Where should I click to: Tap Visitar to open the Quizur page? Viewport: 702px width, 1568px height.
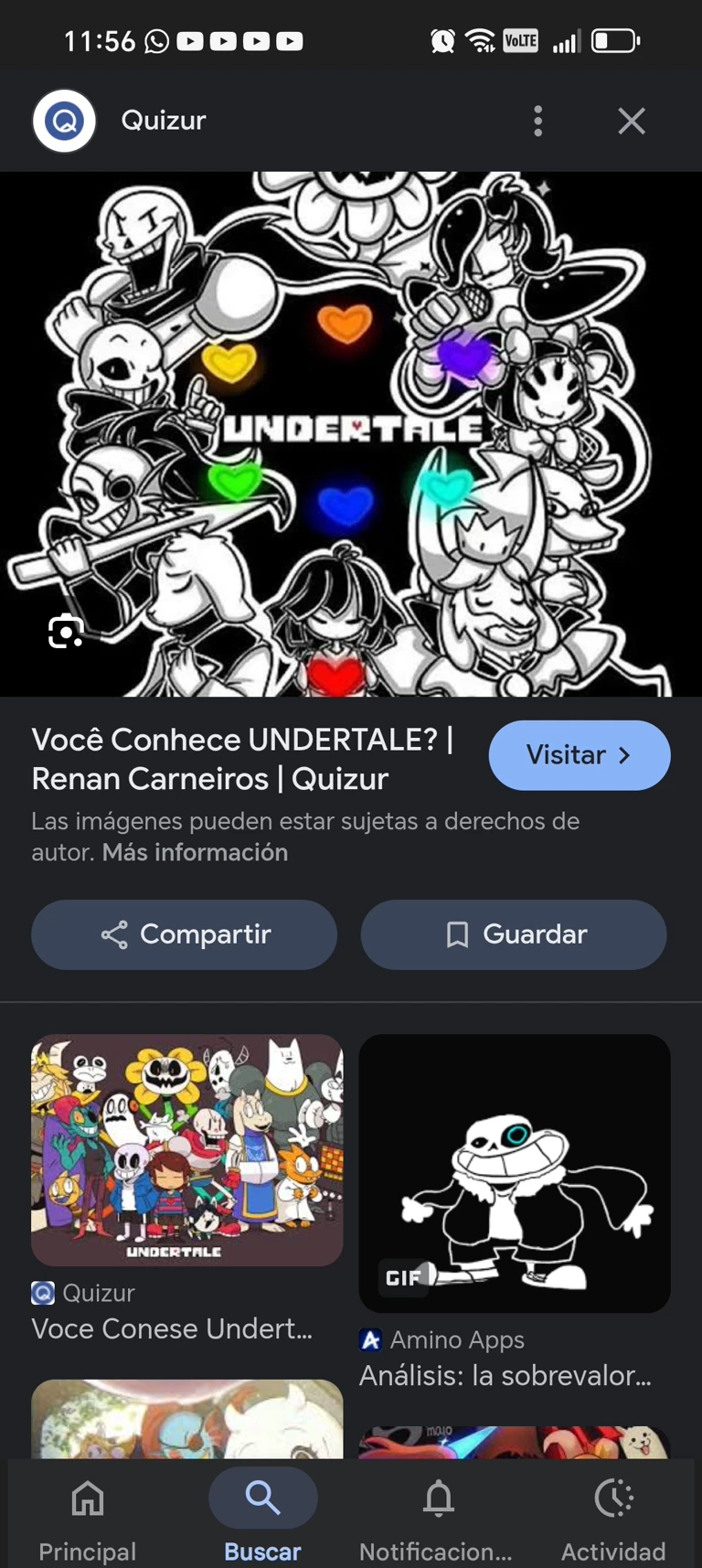coord(579,755)
